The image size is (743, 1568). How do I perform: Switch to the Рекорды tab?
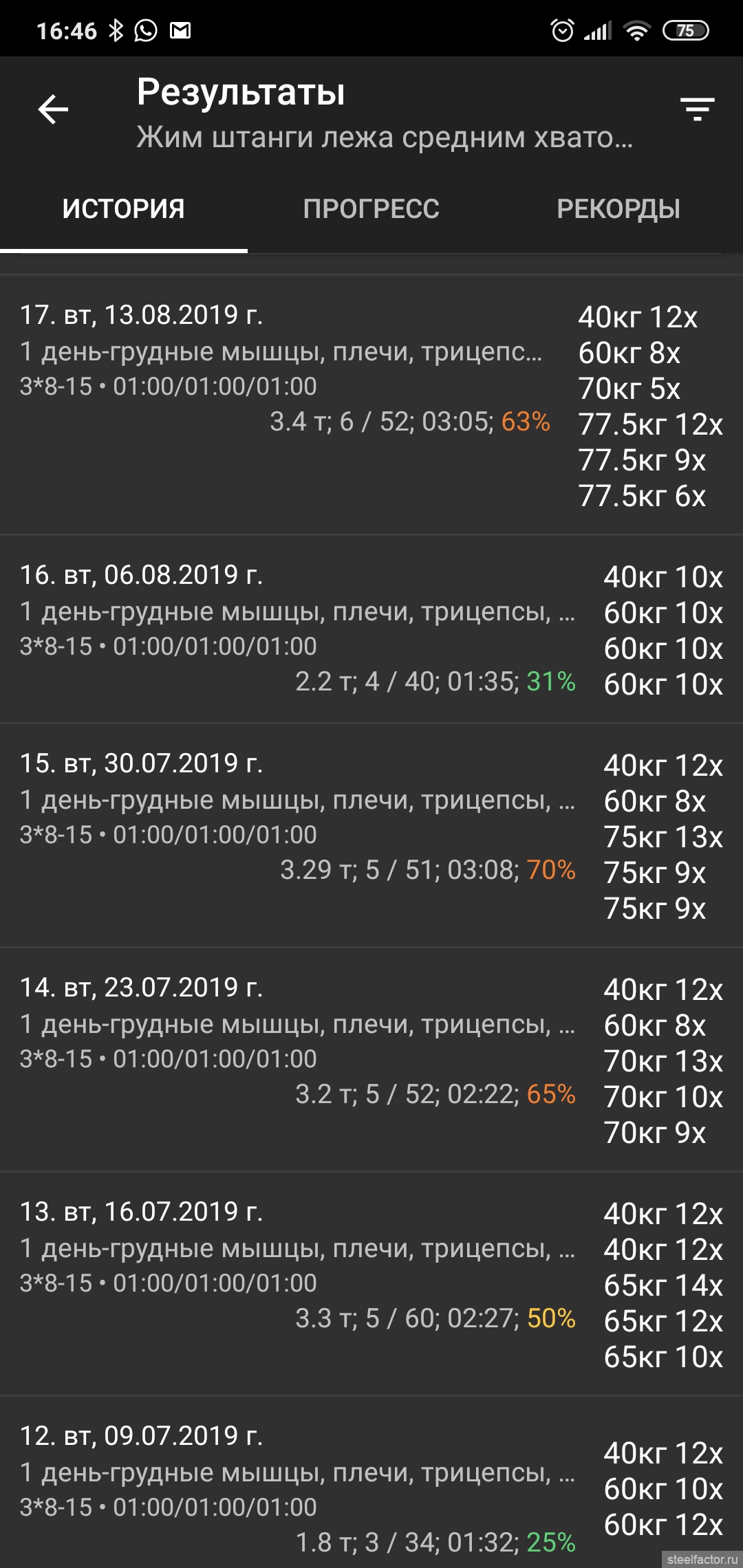[619, 209]
